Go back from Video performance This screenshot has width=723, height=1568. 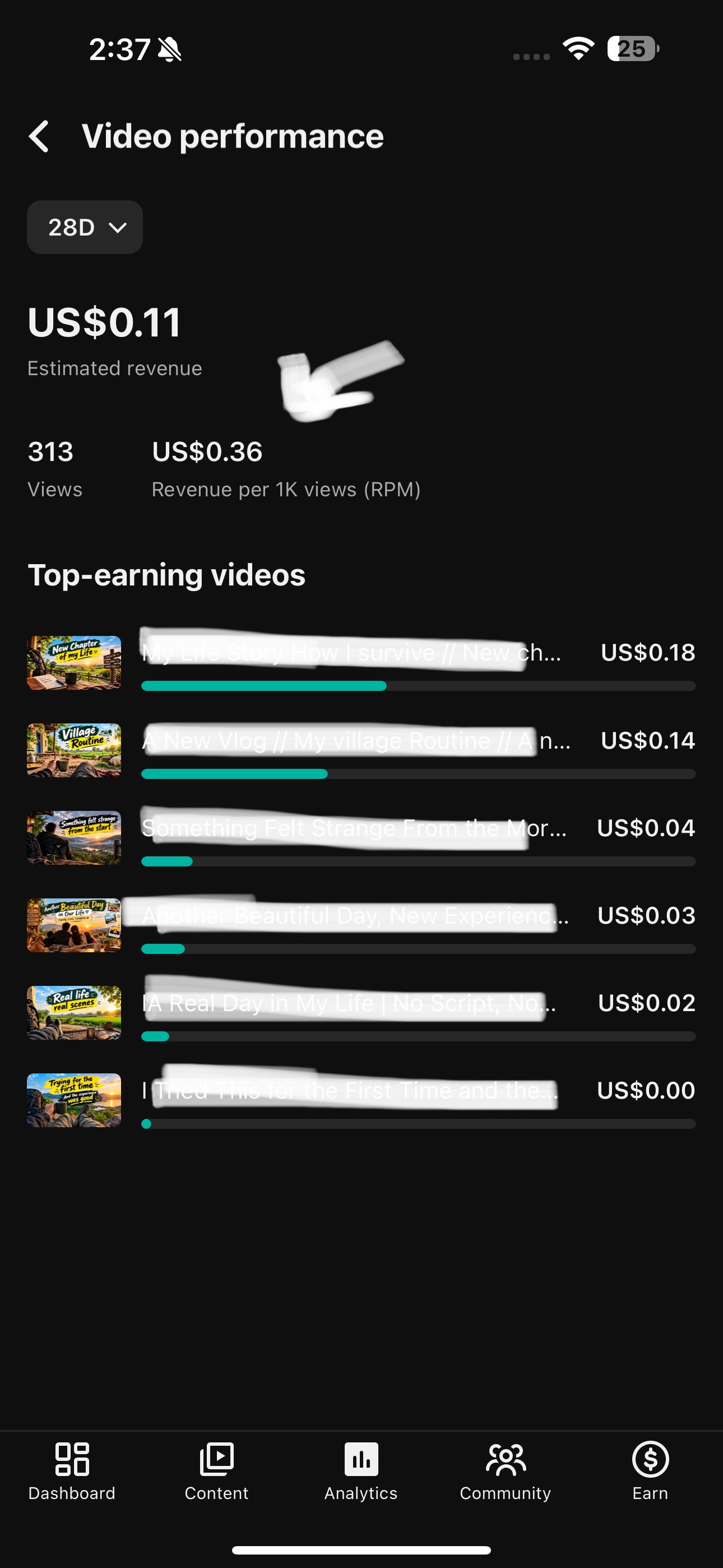[39, 136]
